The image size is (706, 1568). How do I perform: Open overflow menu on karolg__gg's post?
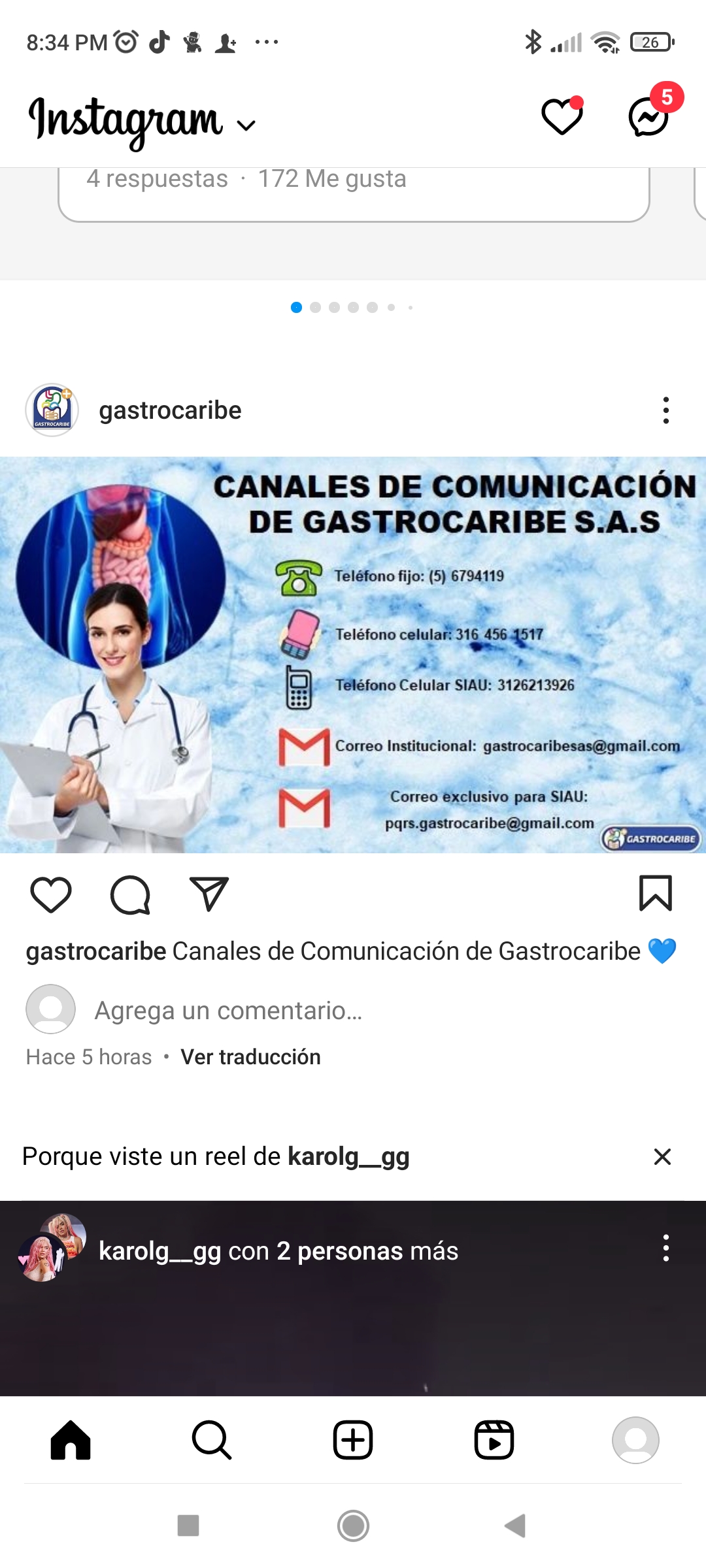pos(665,1248)
